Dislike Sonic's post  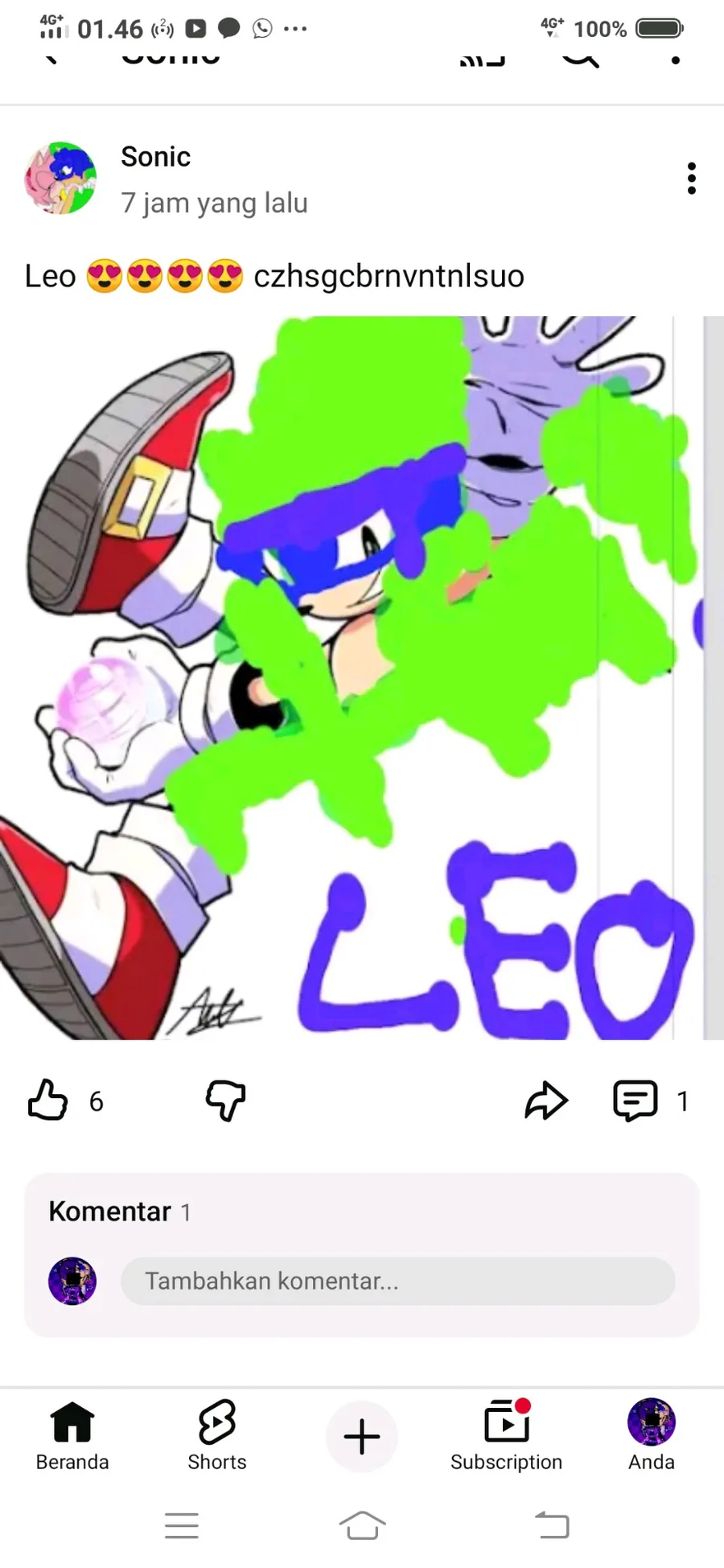click(225, 1100)
